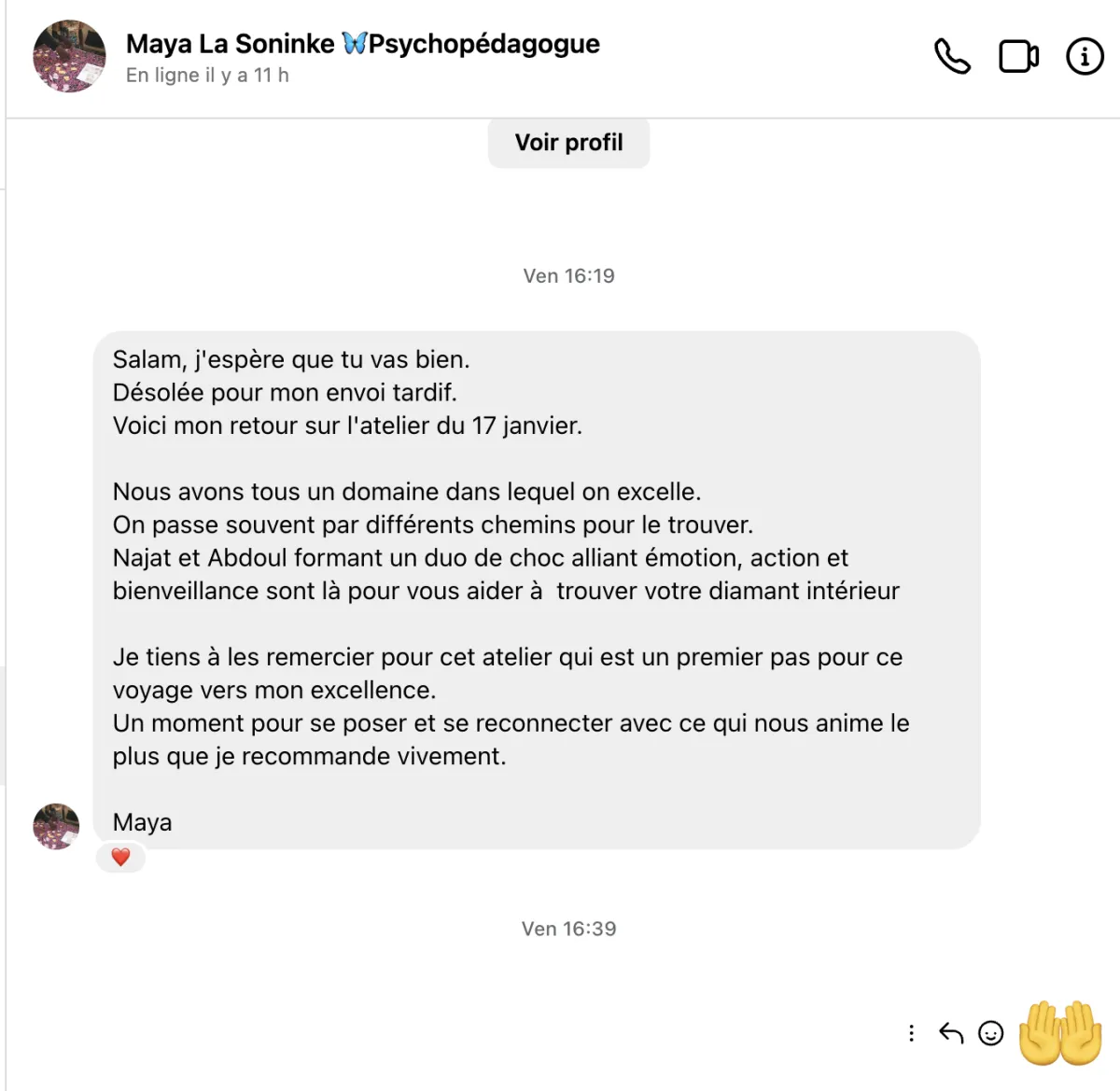This screenshot has height=1091, width=1120.
Task: Tap Maya's avatar beside her message
Action: coord(56,826)
